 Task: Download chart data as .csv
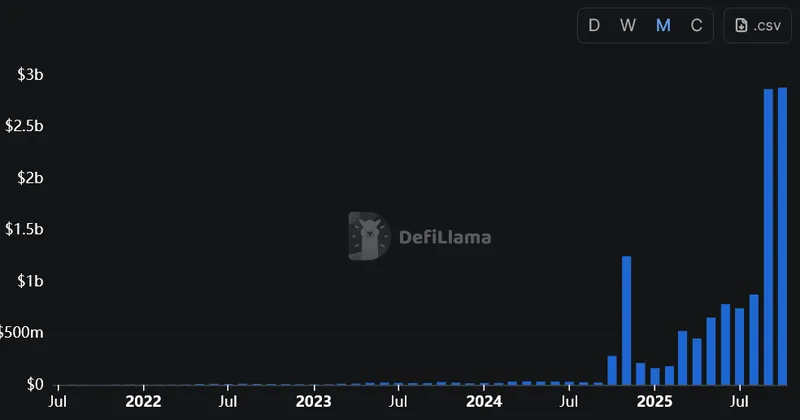[x=757, y=26]
